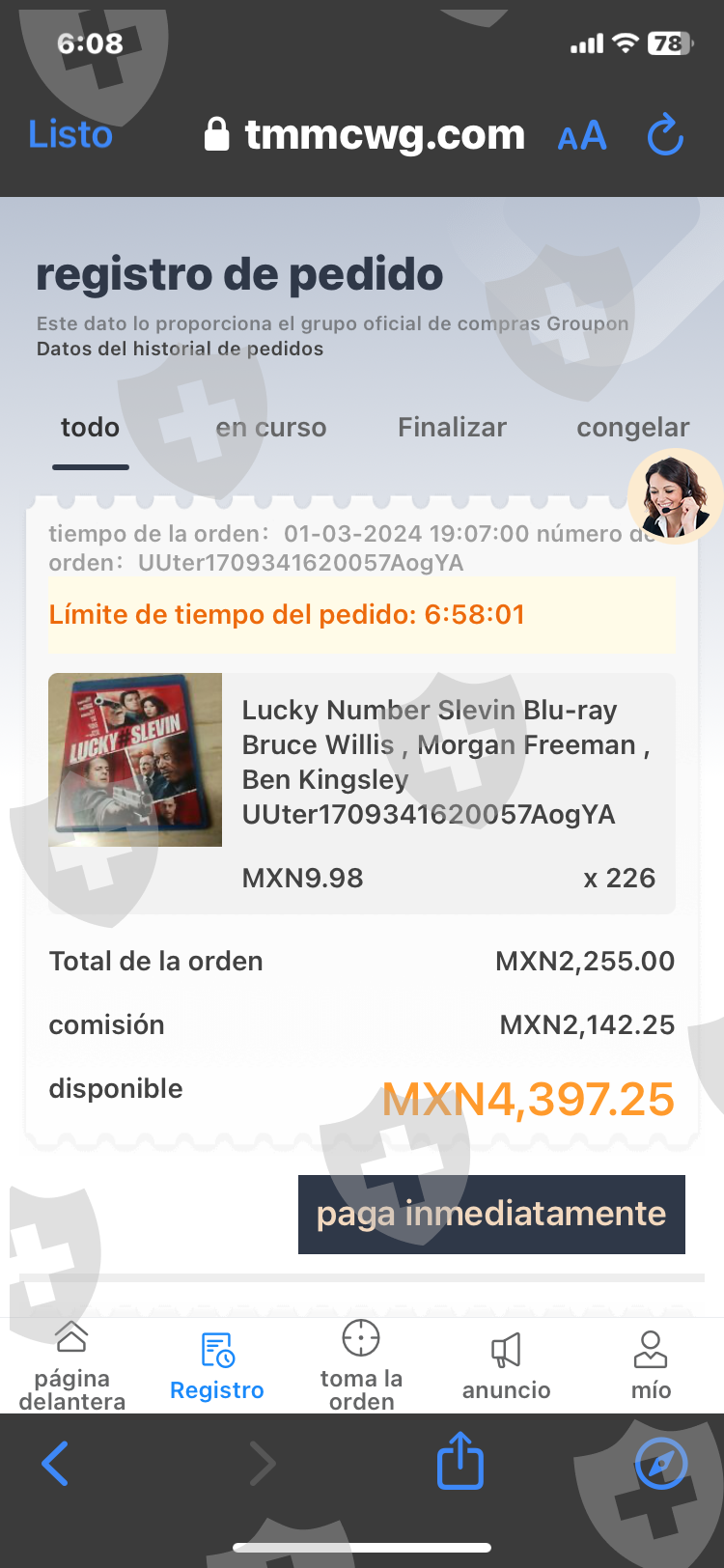724x1568 pixels.
Task: Open the Lucky Number Slevin order item
Action: pyautogui.click(x=362, y=793)
